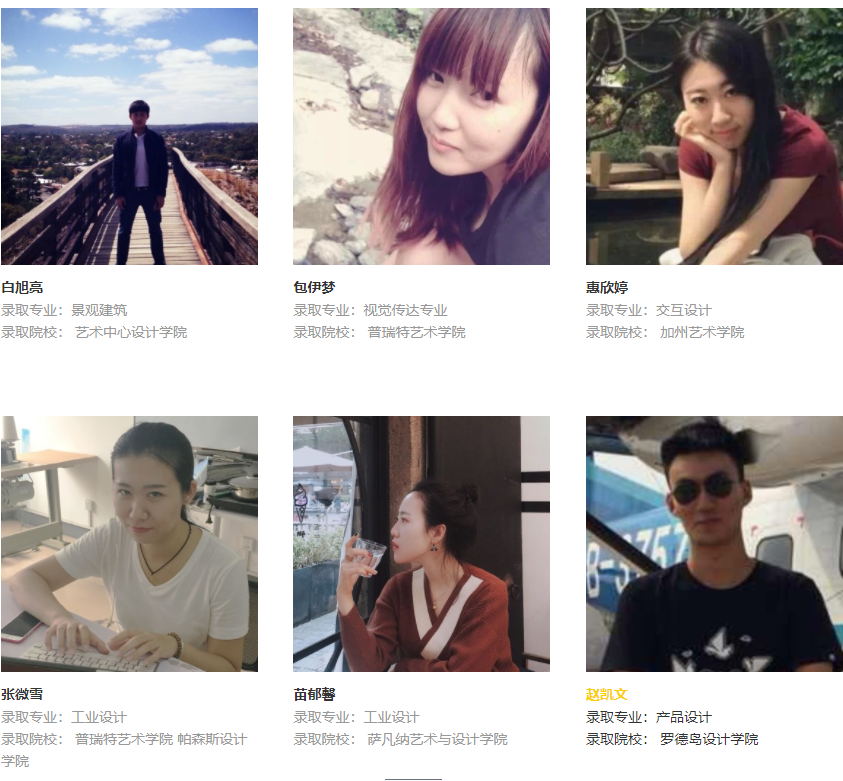
Task: Open 包伊梦's student profile card
Action: (421, 137)
